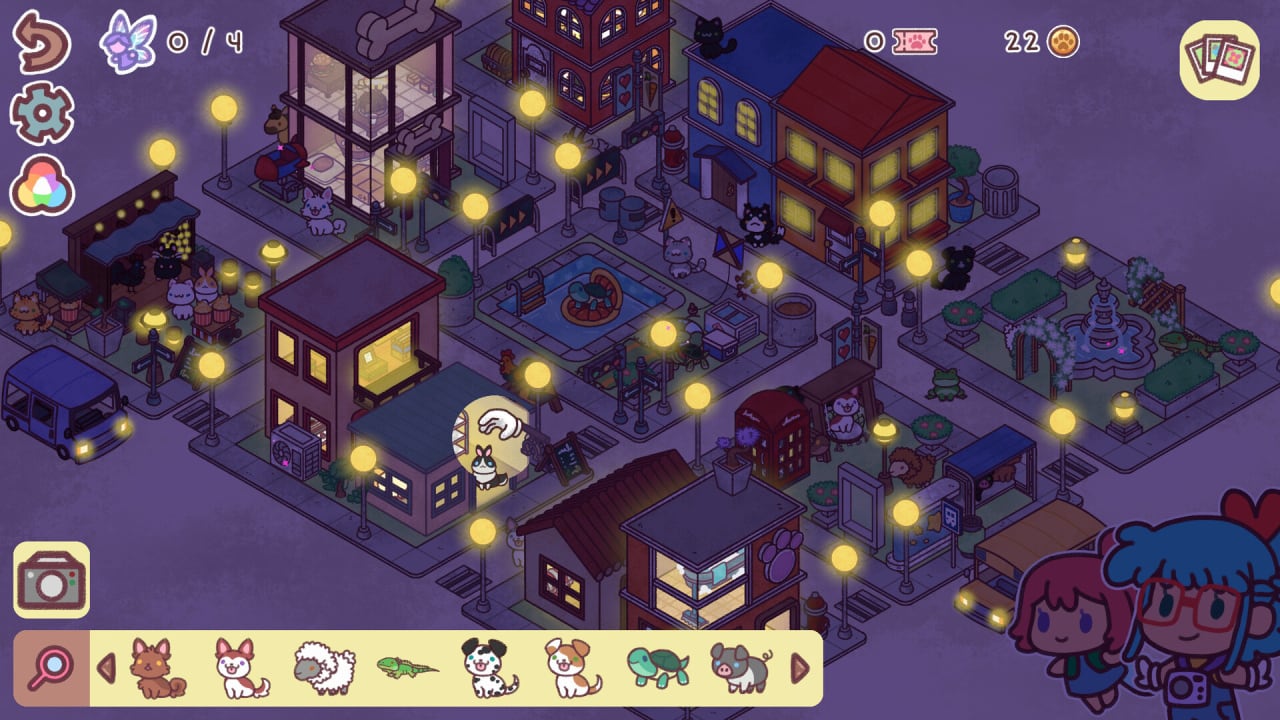
Task: Show next animals in the list
Action: [800, 667]
